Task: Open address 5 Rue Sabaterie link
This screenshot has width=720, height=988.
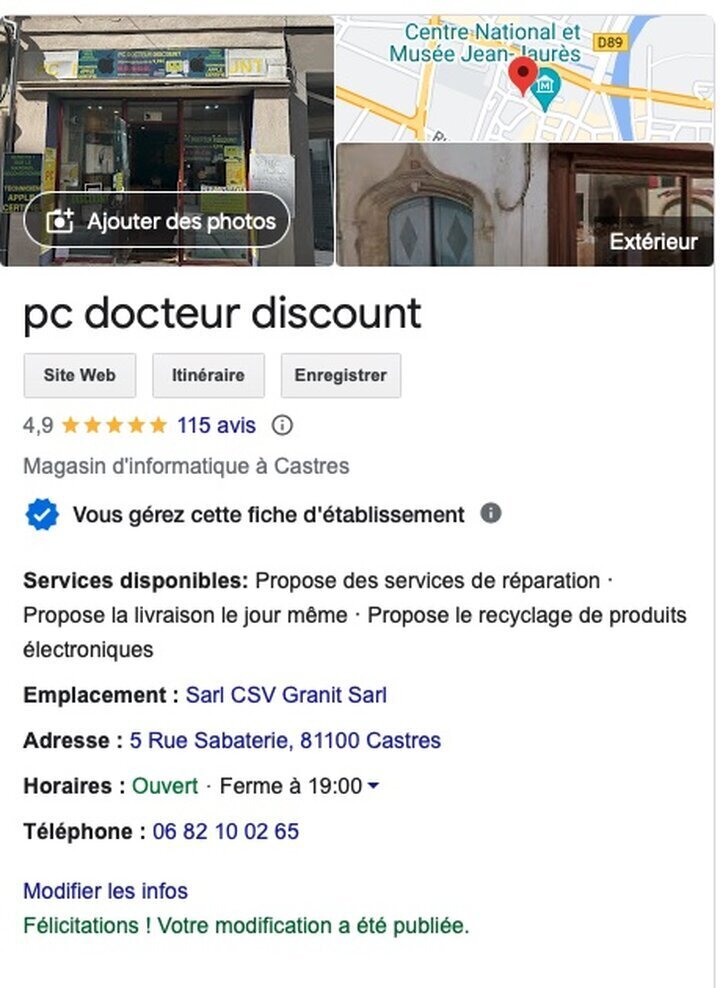Action: [x=285, y=741]
